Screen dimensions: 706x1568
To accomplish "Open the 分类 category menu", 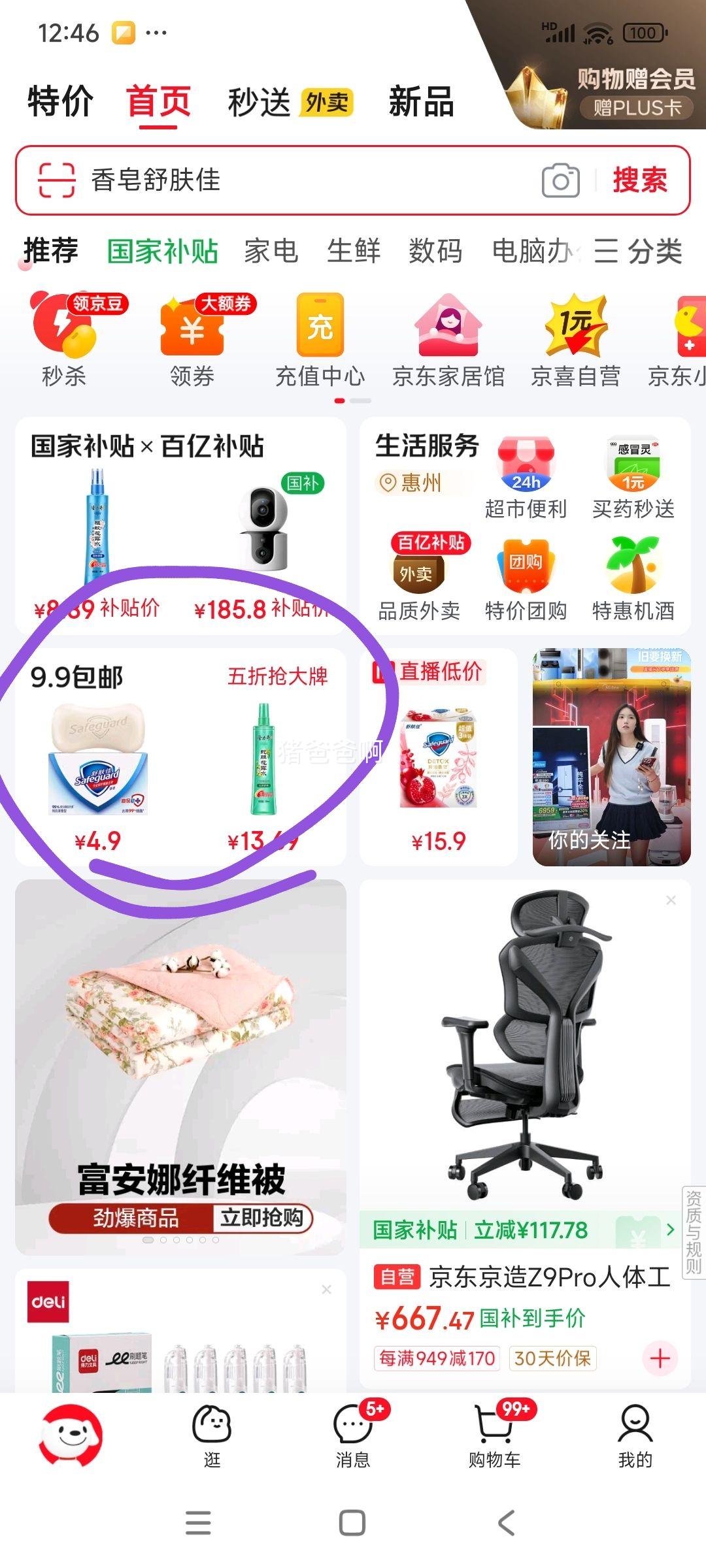I will 638,252.
